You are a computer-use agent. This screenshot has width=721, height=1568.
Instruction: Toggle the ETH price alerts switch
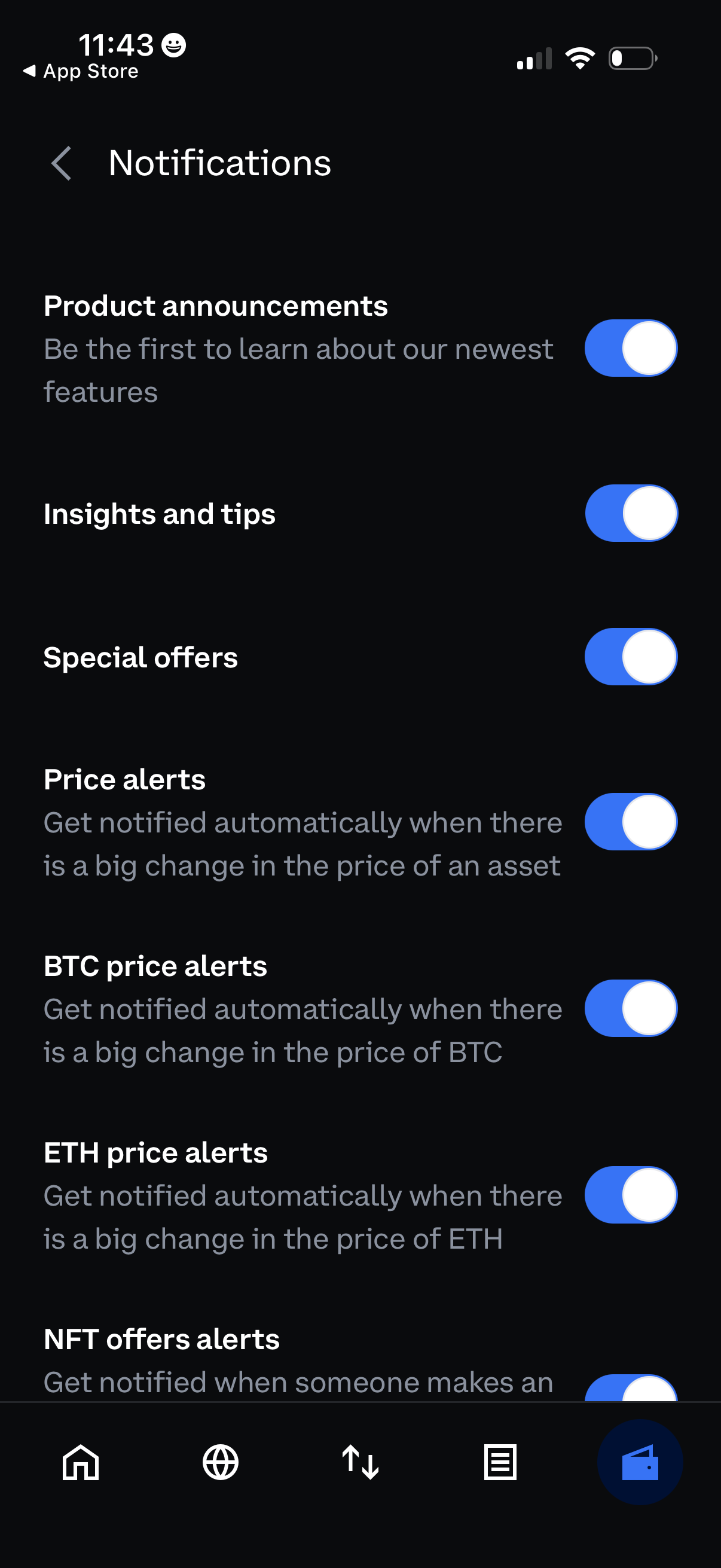coord(631,1194)
